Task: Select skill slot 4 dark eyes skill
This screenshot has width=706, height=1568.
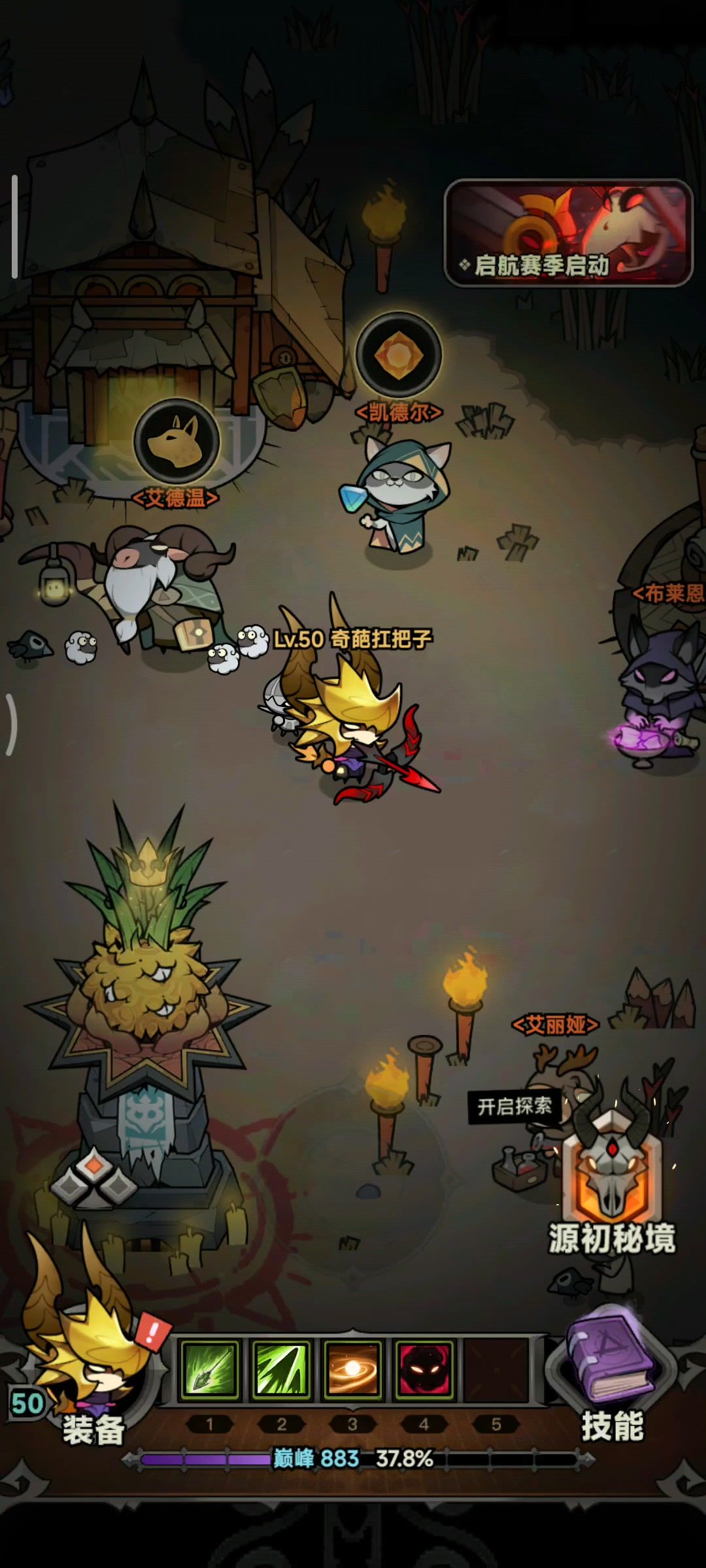Action: tap(424, 1369)
